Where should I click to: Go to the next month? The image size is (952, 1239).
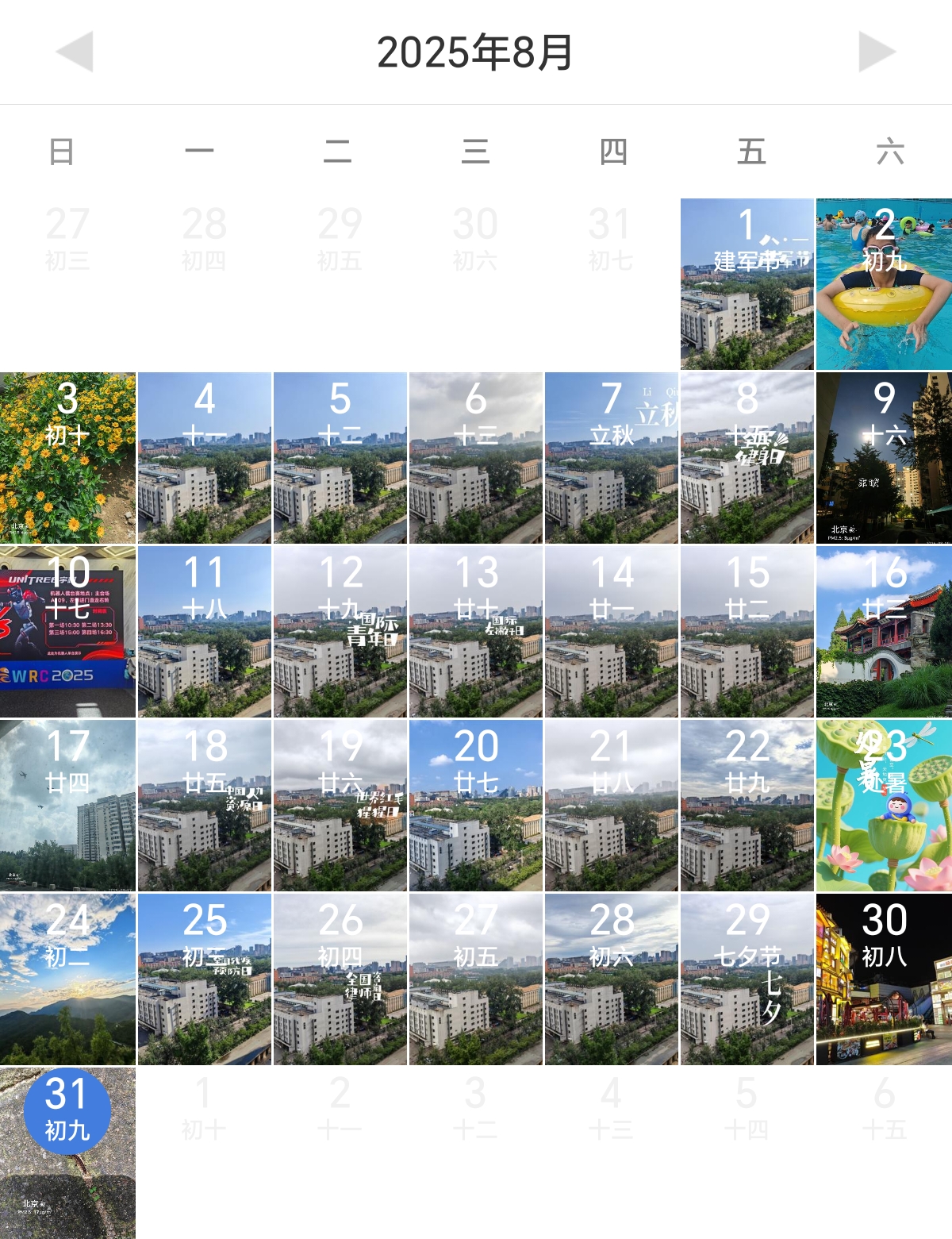pyautogui.click(x=877, y=52)
